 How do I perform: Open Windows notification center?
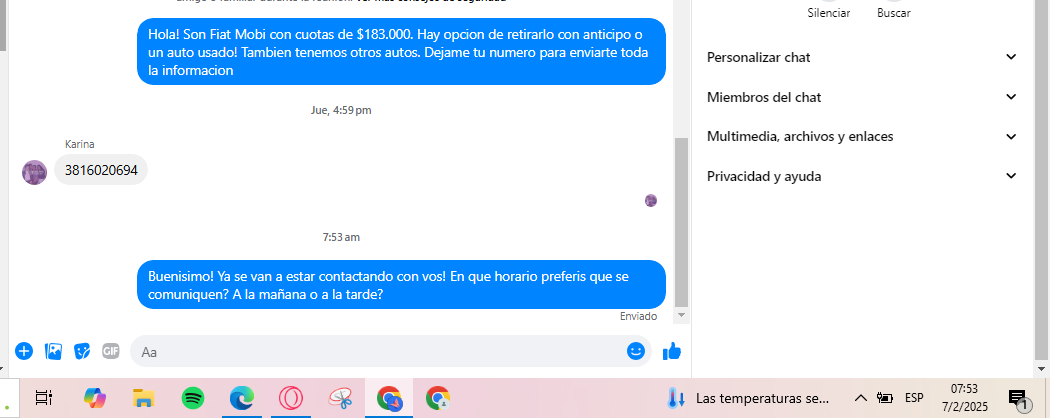(1018, 398)
